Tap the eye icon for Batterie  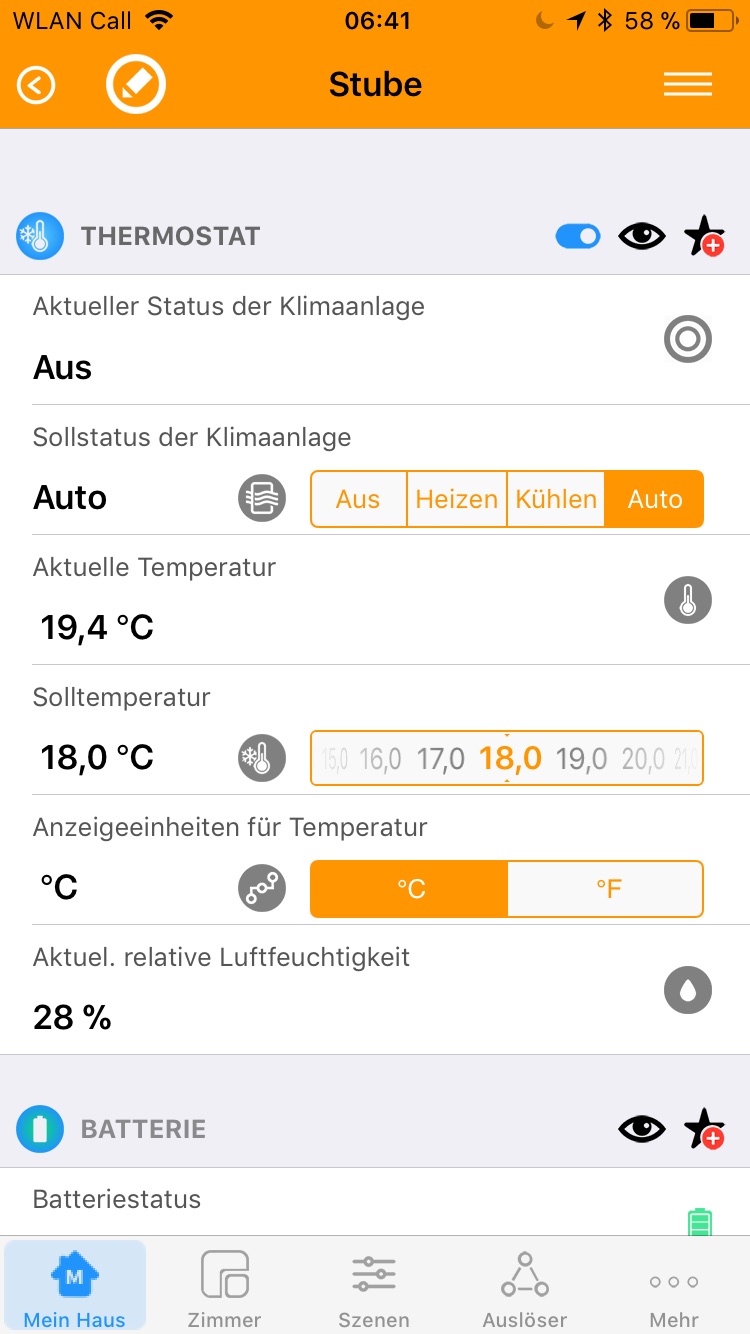pos(642,1129)
